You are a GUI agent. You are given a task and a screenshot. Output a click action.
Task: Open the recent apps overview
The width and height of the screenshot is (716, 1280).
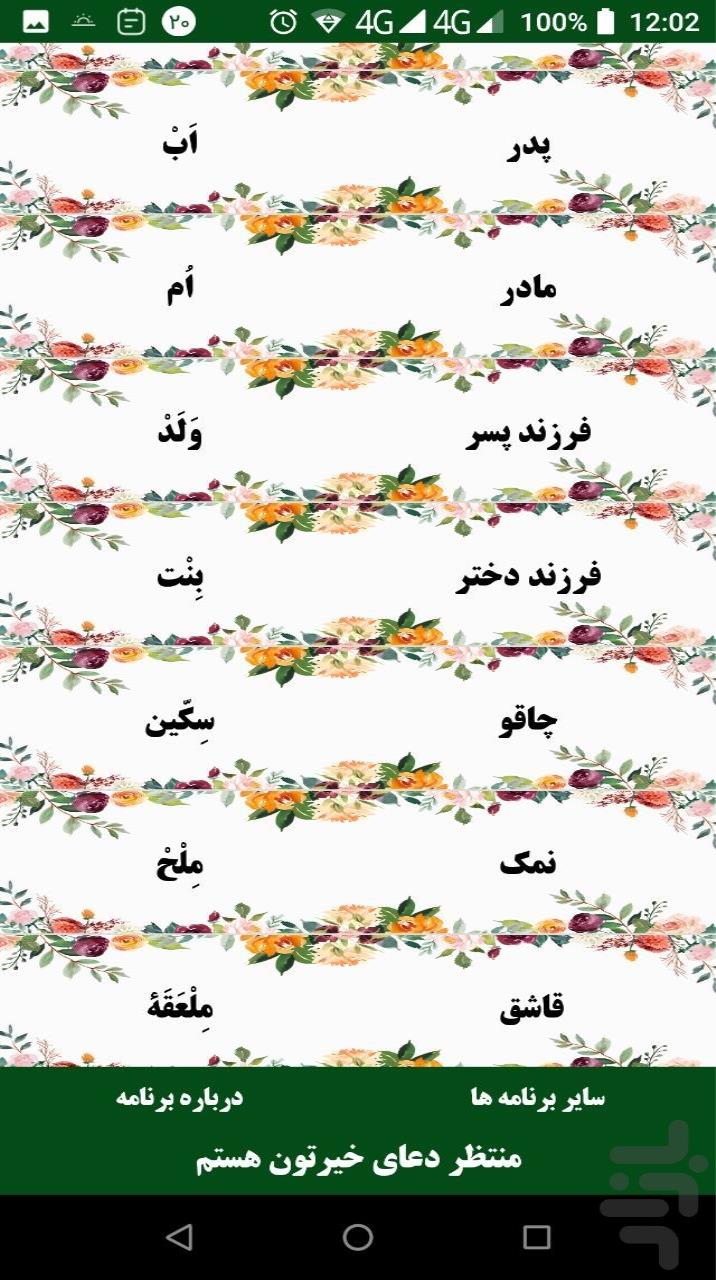point(537,1237)
